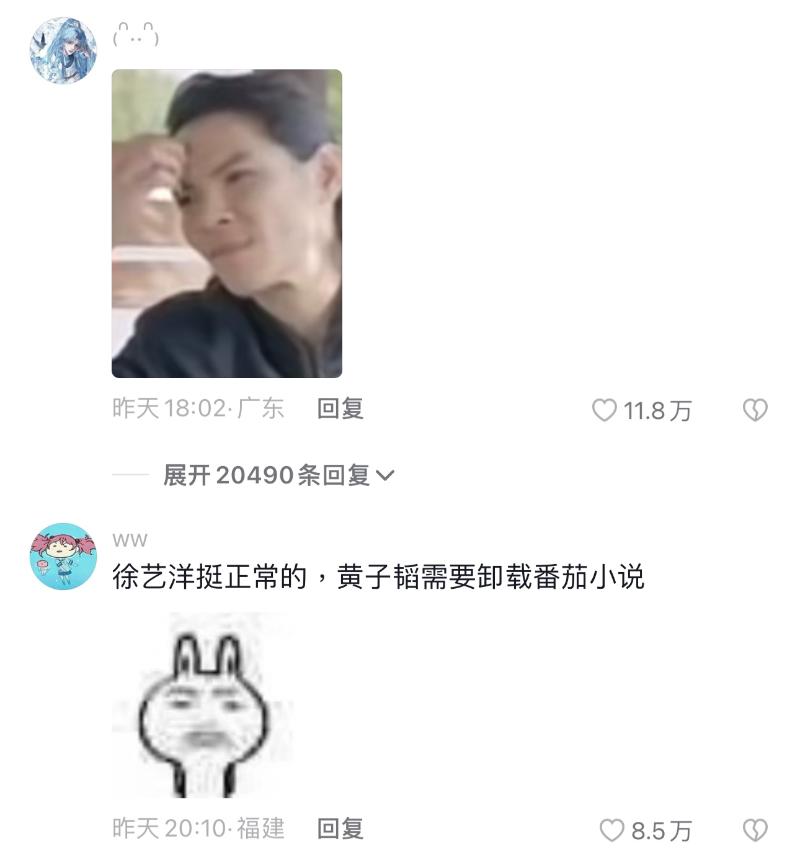Open username ww's profile
The width and height of the screenshot is (800, 864).
click(x=130, y=540)
